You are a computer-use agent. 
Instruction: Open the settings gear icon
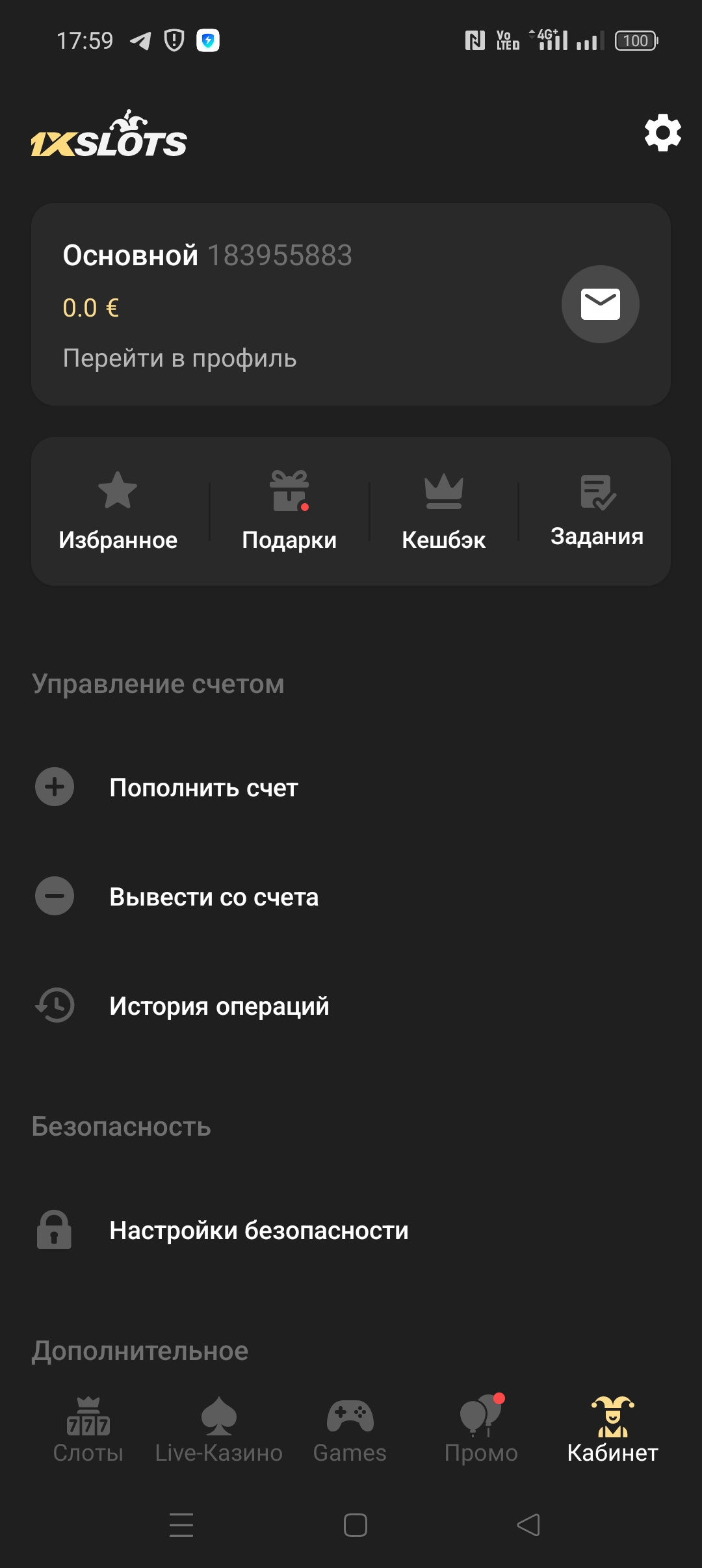(662, 133)
